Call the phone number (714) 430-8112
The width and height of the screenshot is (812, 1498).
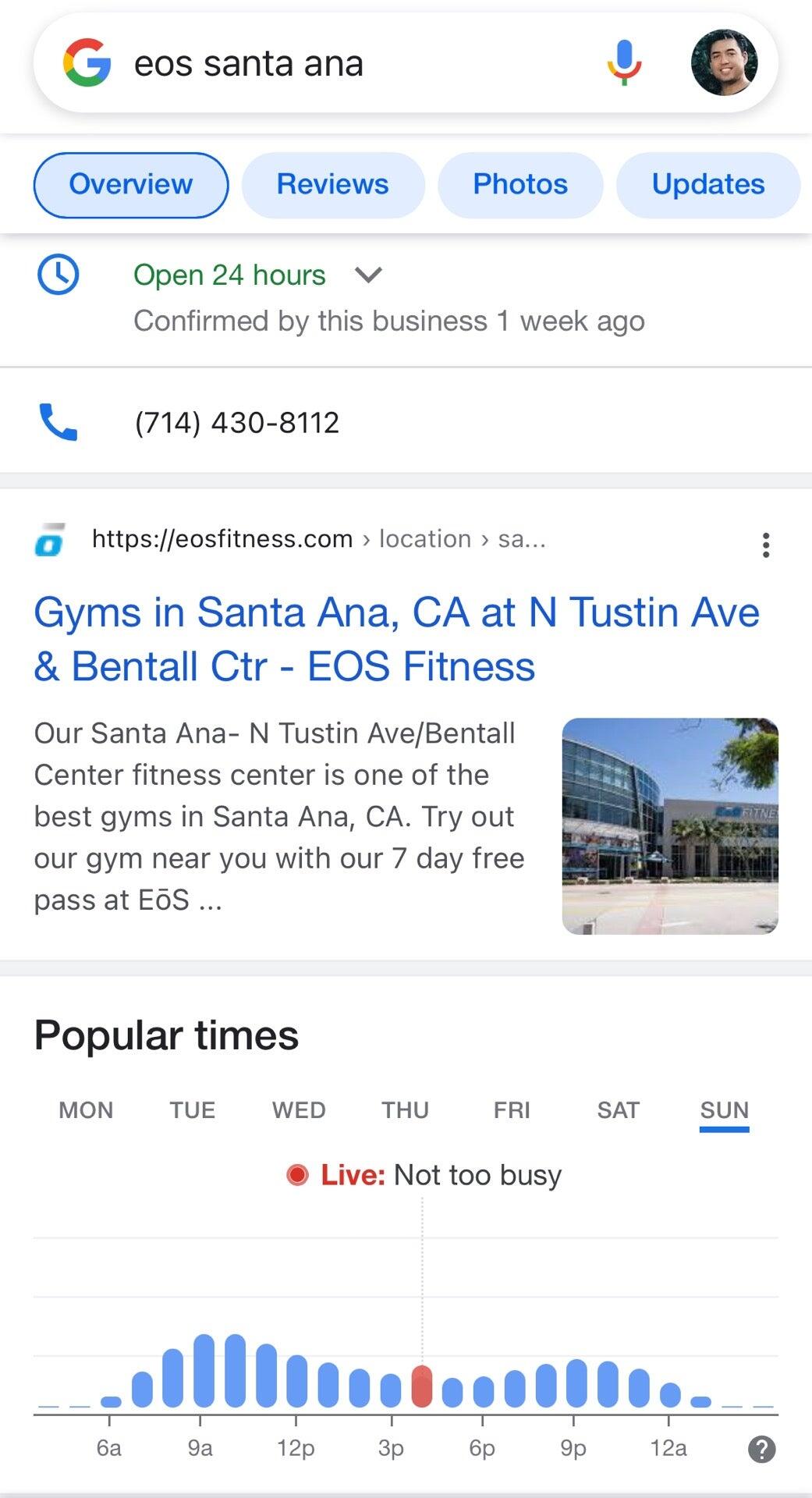237,423
